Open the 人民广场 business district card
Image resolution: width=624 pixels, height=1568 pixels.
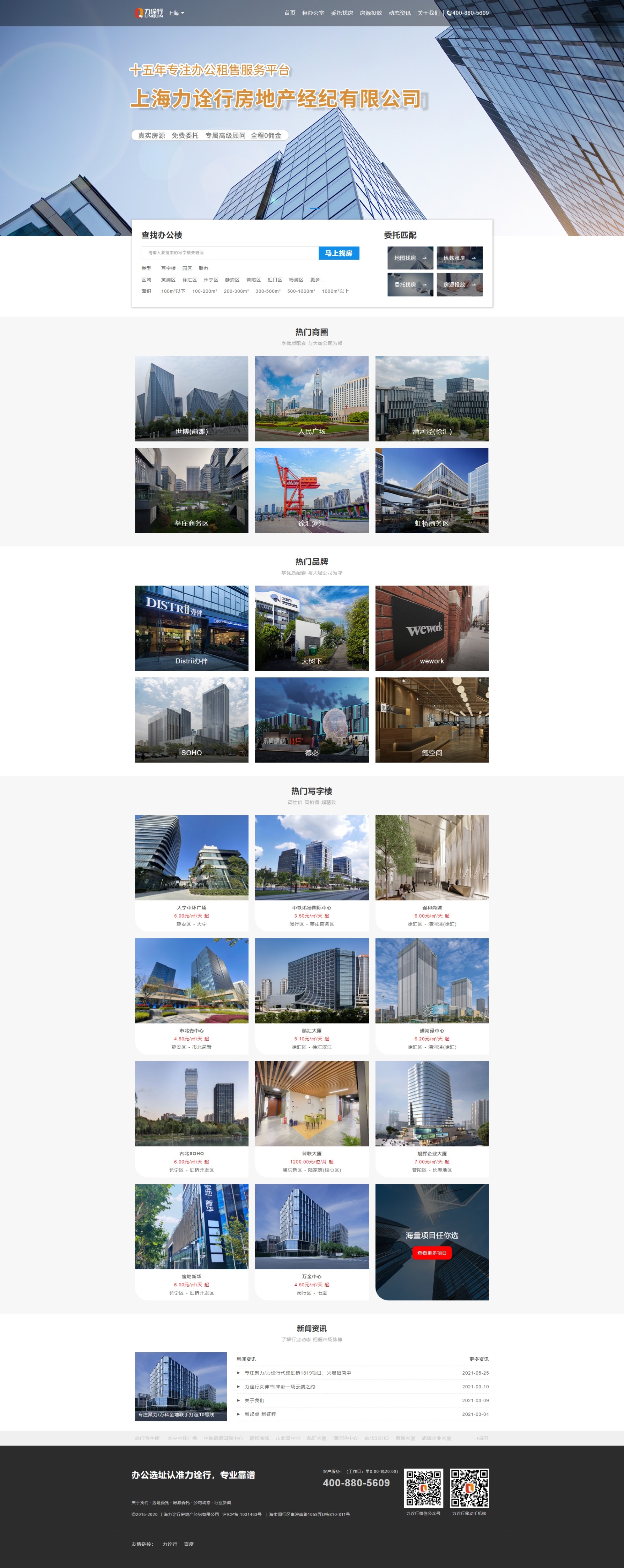pyautogui.click(x=312, y=399)
